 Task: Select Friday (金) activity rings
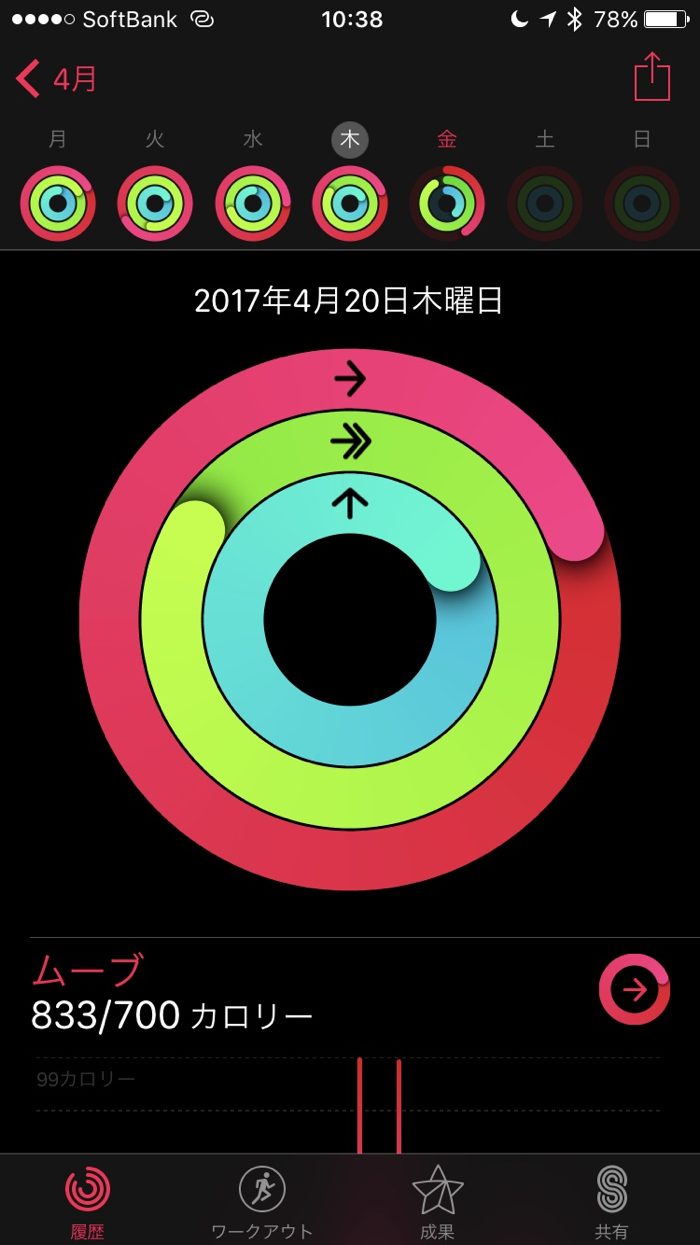[x=447, y=203]
